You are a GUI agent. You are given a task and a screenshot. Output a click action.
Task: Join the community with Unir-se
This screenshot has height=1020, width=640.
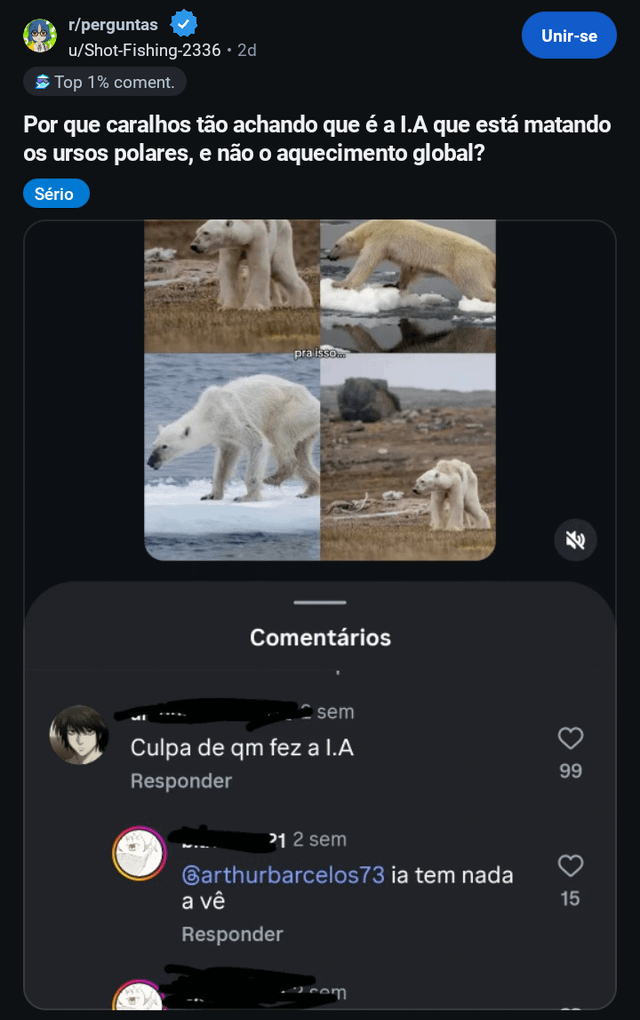tap(569, 35)
